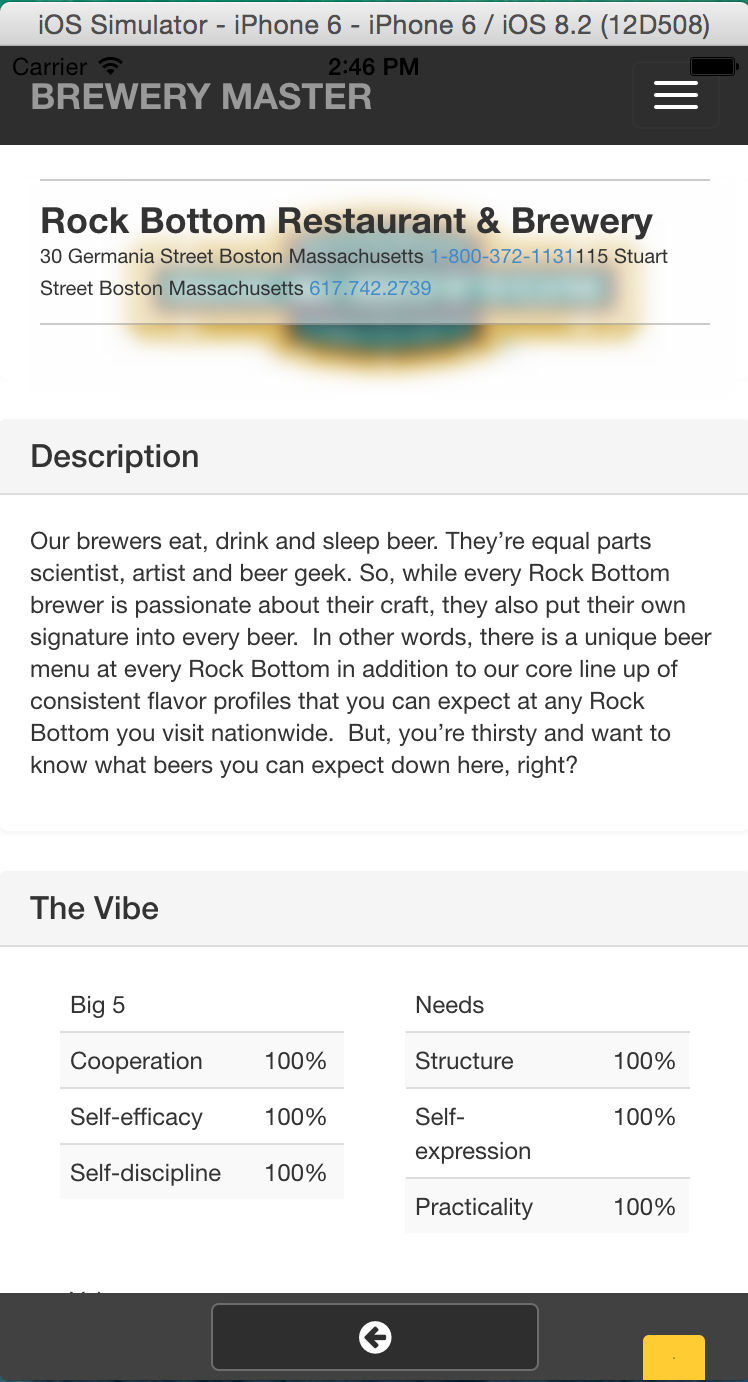Call phone number 1-800-372-1131

(x=501, y=257)
